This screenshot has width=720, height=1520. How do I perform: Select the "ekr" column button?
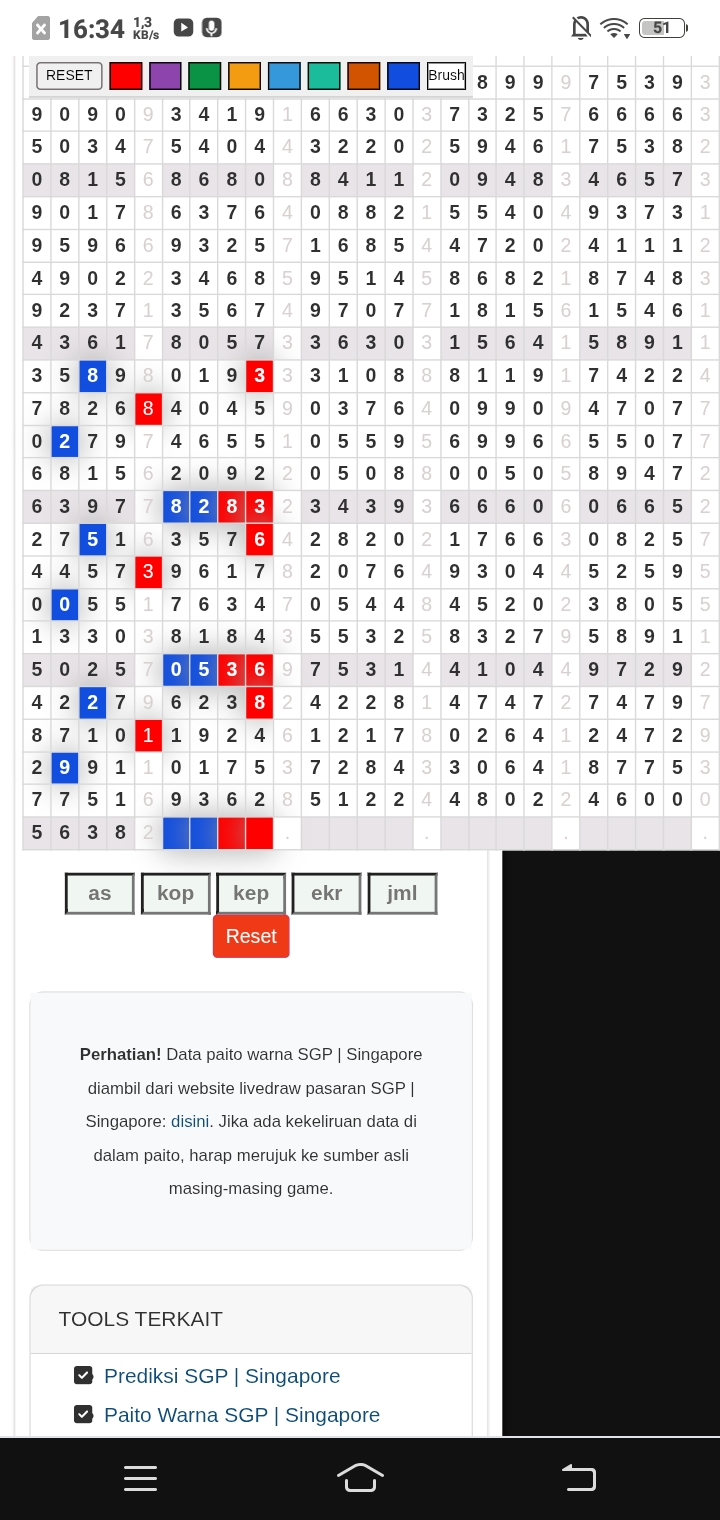(x=326, y=893)
